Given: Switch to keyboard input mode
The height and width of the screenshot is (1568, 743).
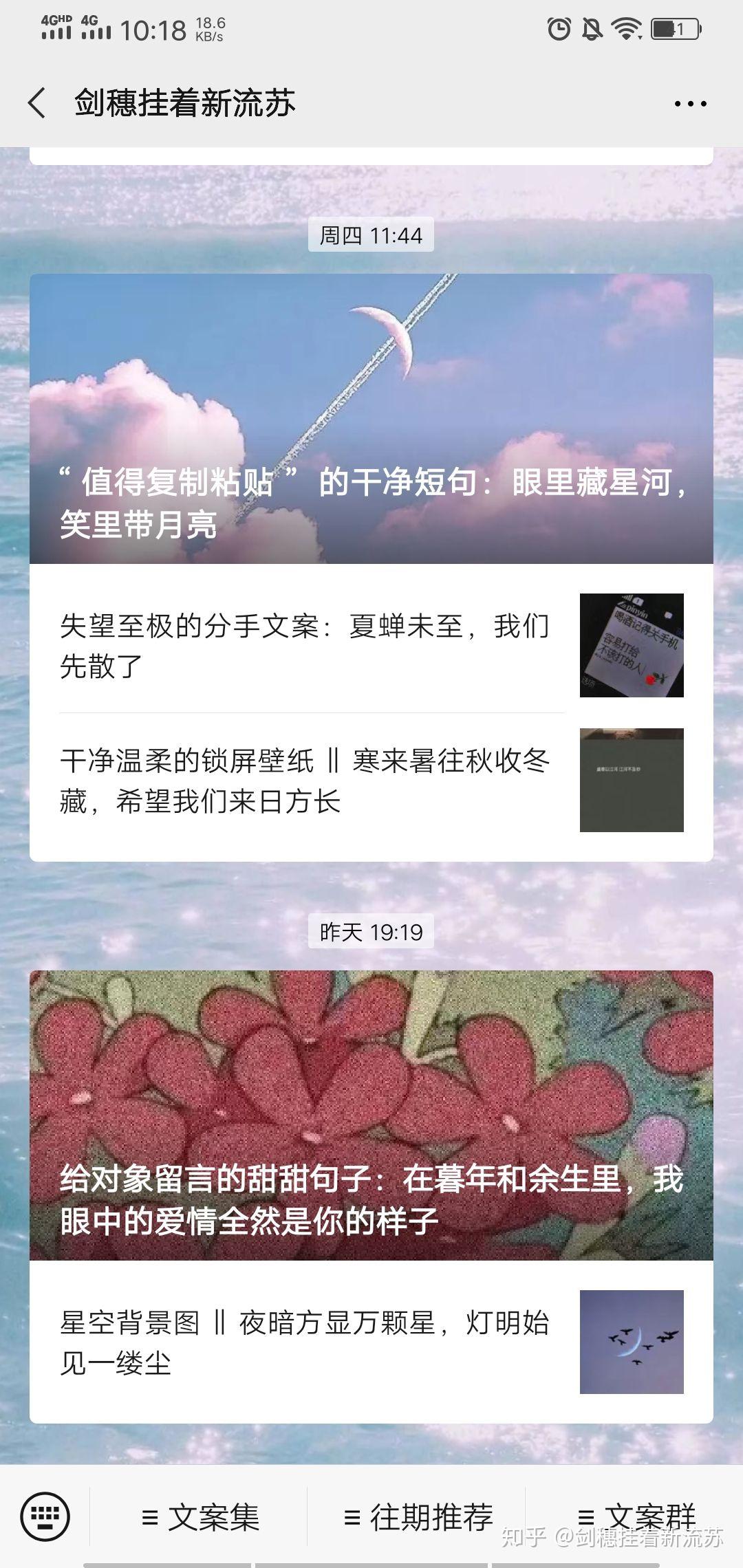Looking at the screenshot, I should coord(45,1516).
